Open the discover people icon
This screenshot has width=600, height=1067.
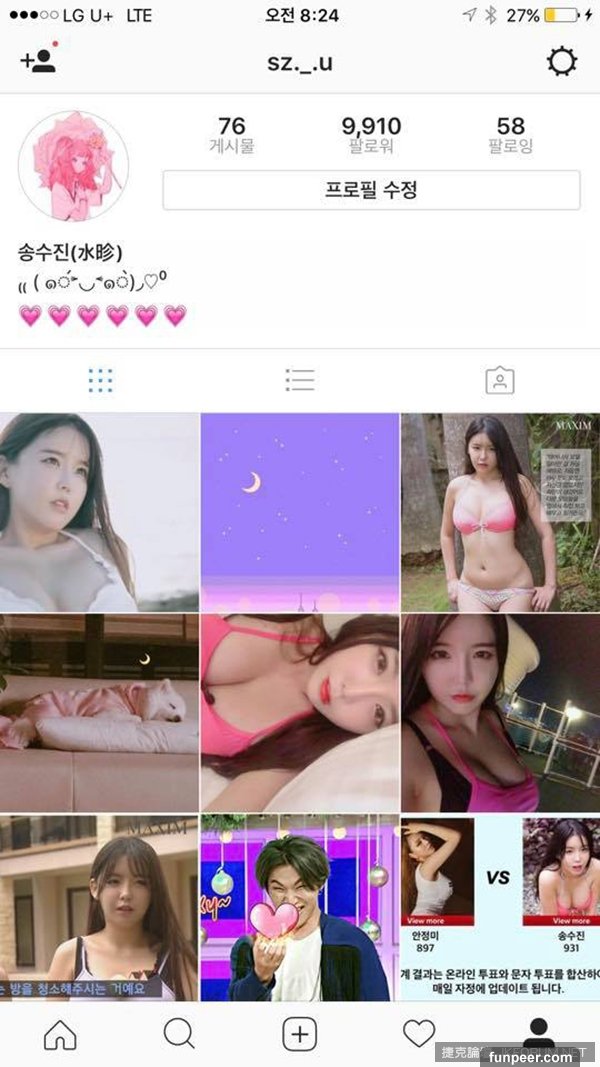coord(38,62)
